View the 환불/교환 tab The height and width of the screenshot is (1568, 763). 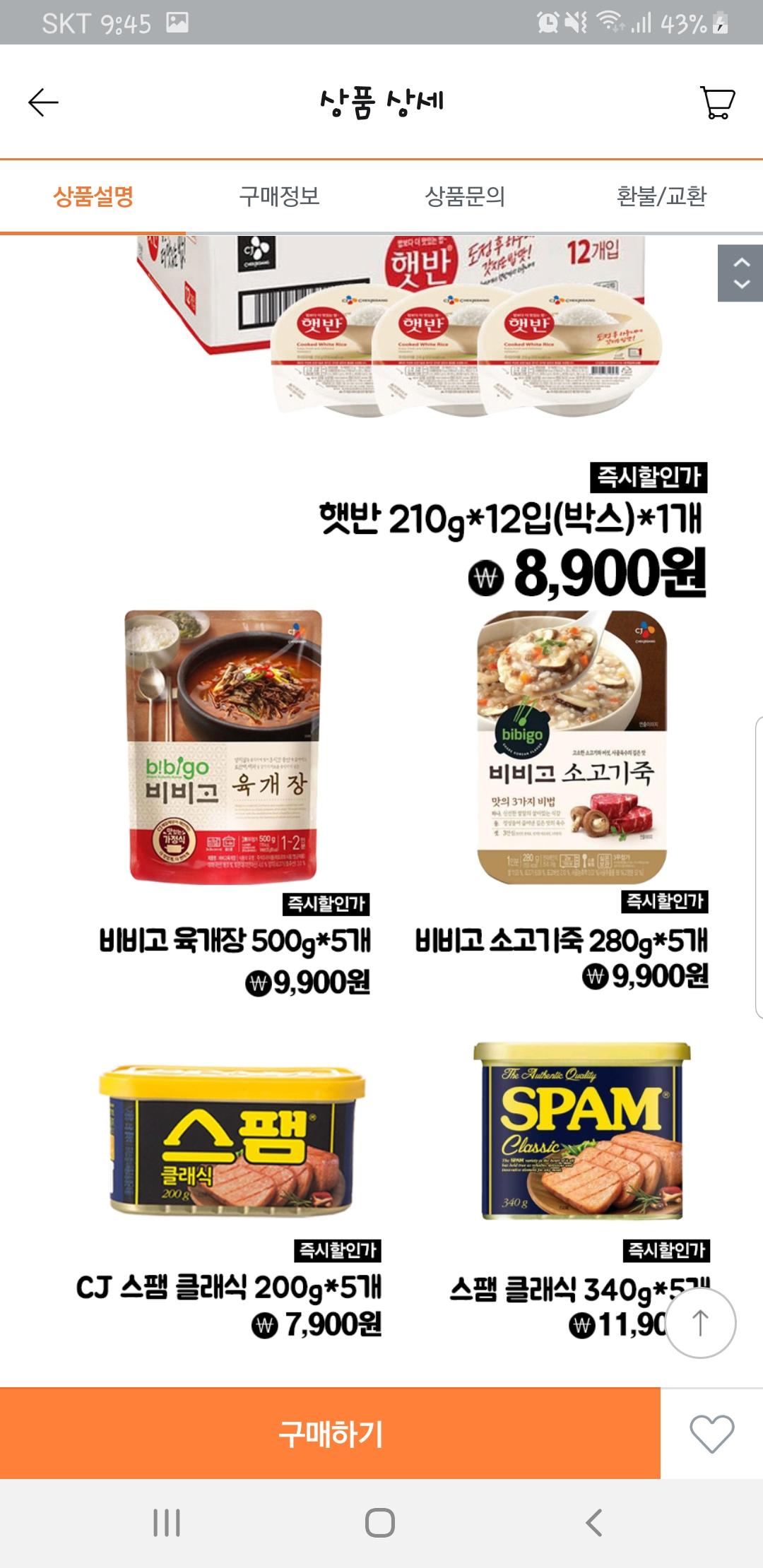point(661,196)
